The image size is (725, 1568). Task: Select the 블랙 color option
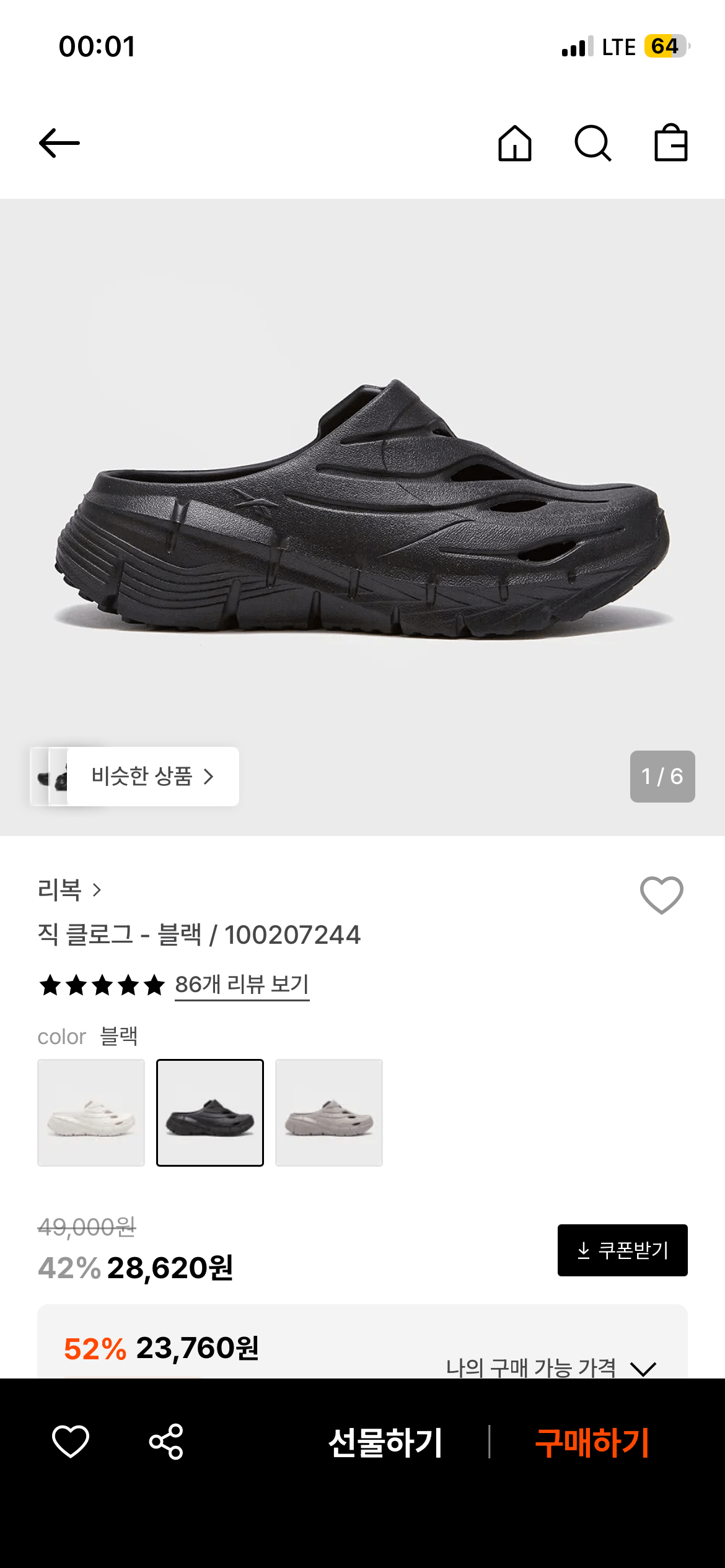tap(210, 1113)
